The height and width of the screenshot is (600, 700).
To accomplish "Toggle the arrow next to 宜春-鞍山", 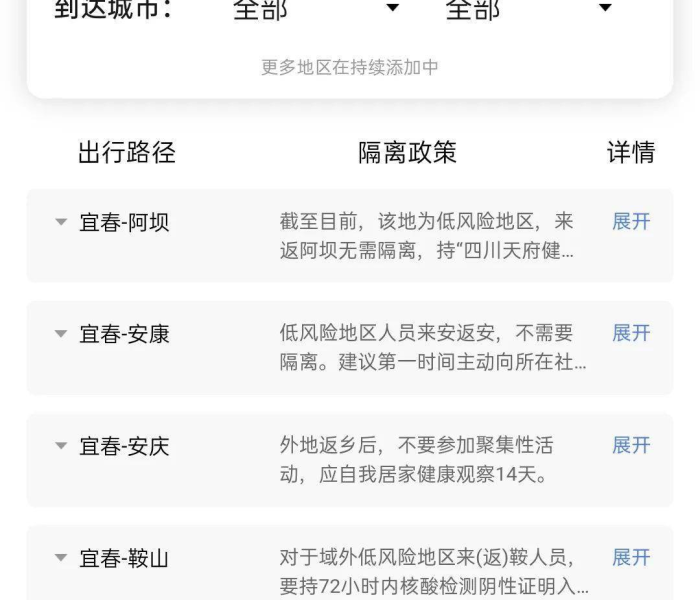I will [x=62, y=558].
